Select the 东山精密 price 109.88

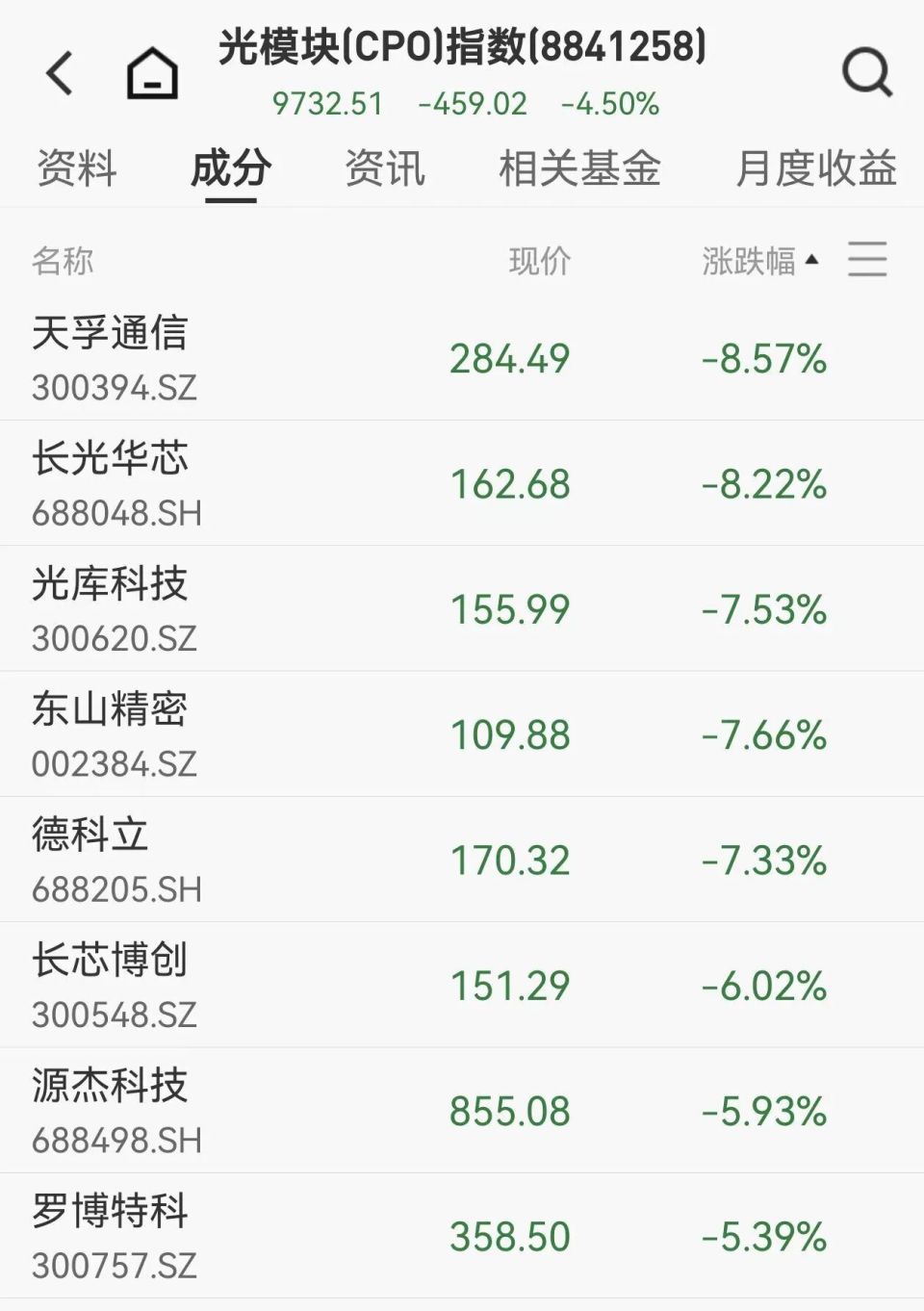pos(509,734)
